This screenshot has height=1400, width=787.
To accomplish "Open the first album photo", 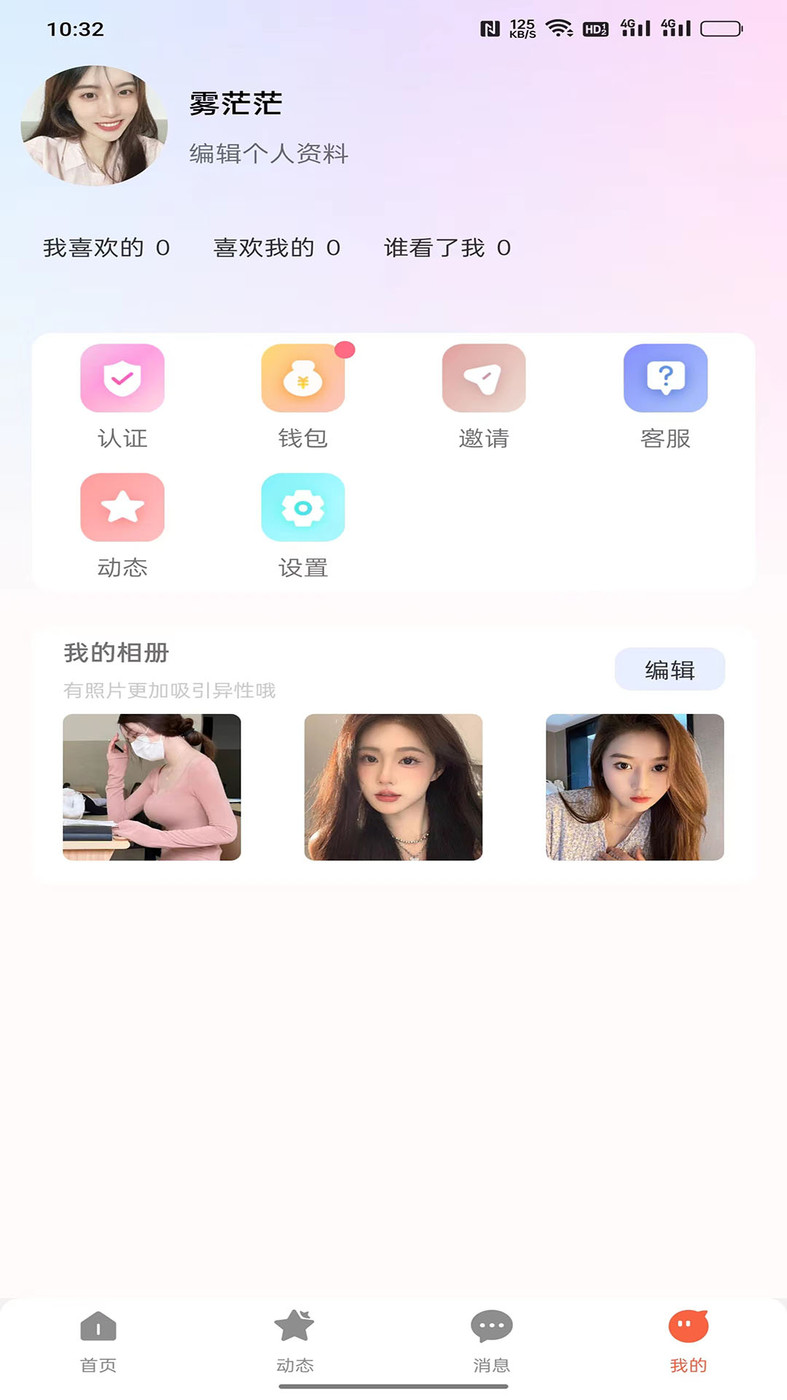I will click(x=151, y=787).
